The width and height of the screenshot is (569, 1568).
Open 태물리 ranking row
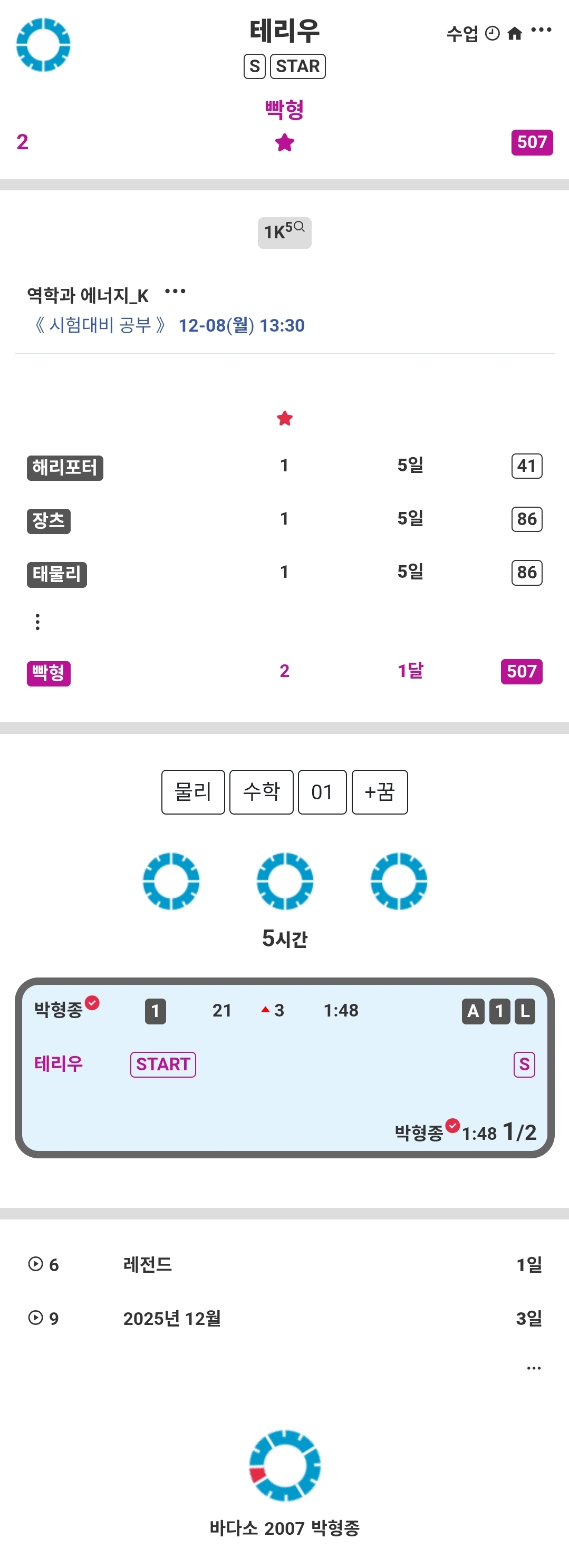point(56,574)
